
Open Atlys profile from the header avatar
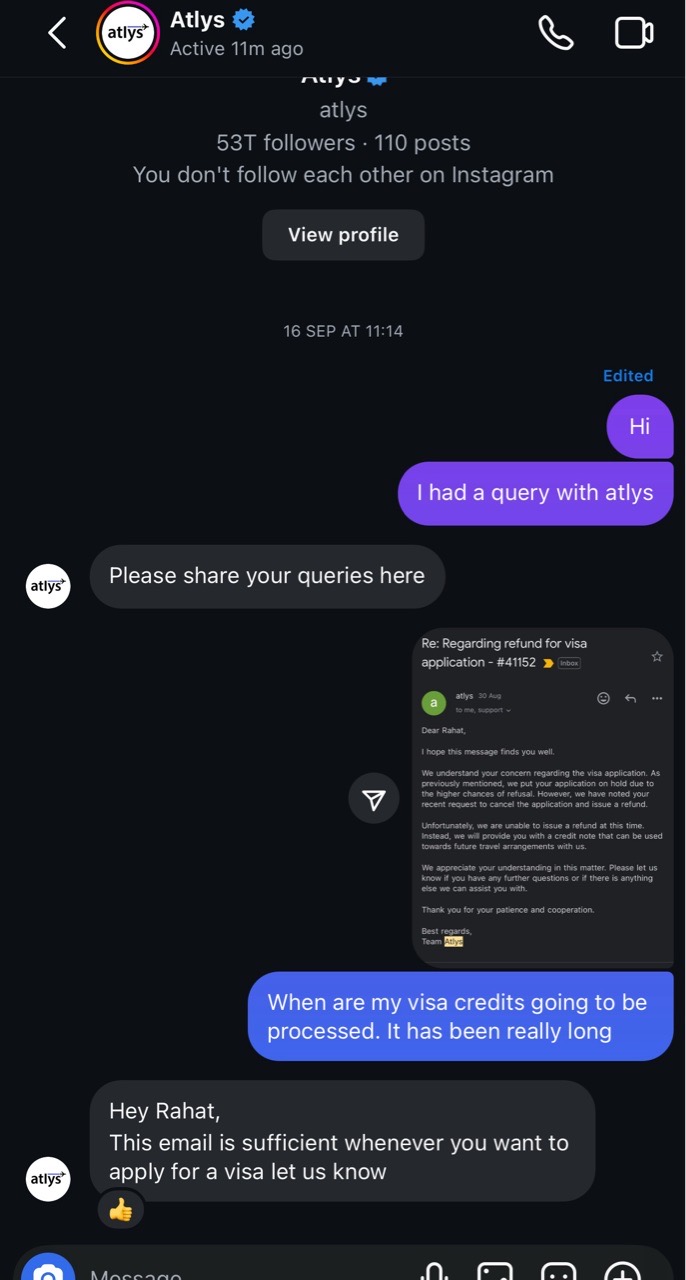pyautogui.click(x=128, y=33)
